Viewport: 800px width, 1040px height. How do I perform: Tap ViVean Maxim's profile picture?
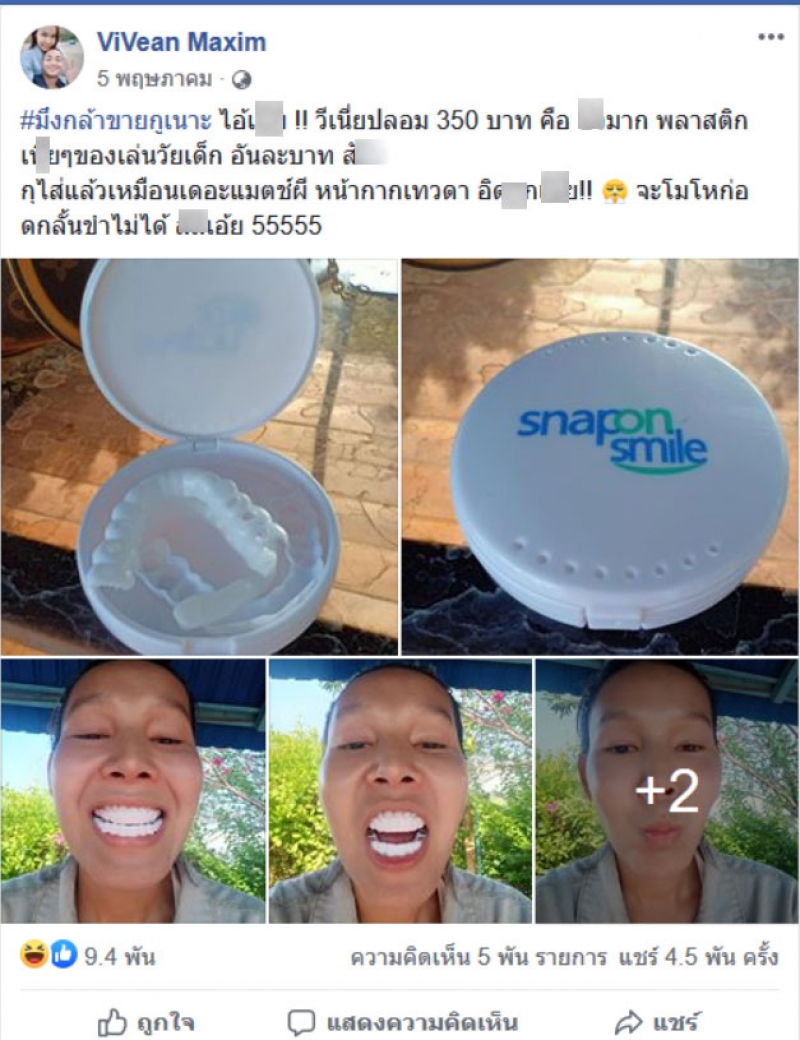click(x=52, y=57)
